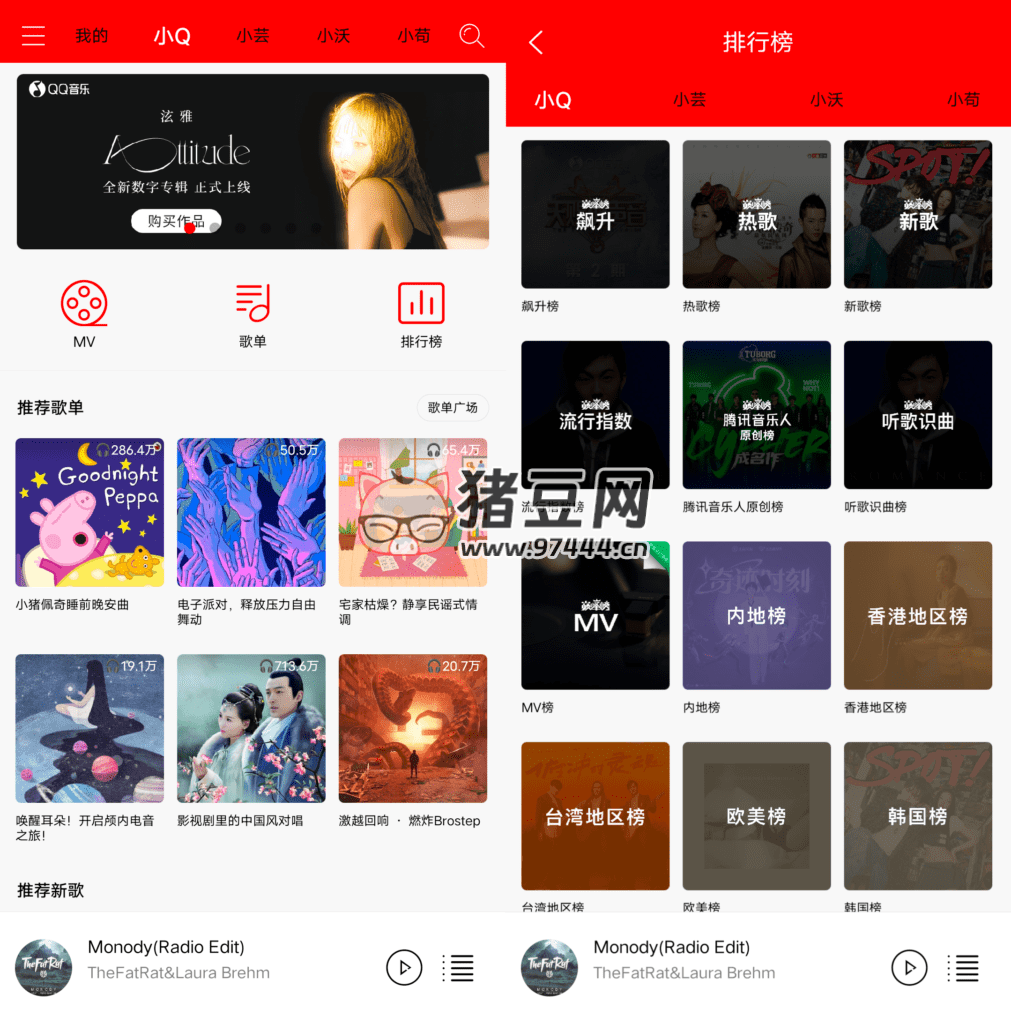Open the hamburger drawer menu
This screenshot has height=1024, width=1011.
coord(33,36)
